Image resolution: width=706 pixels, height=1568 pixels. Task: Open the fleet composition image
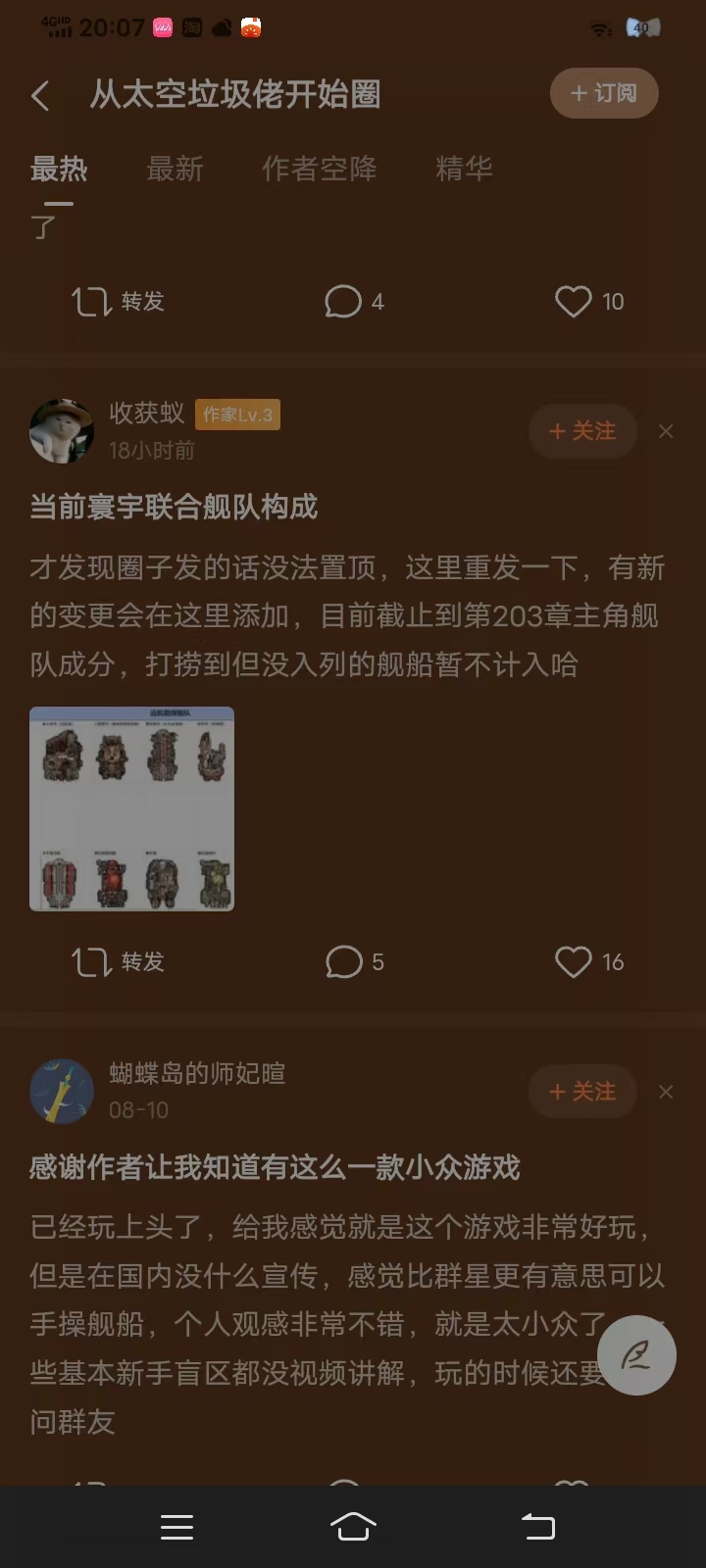pyautogui.click(x=131, y=807)
